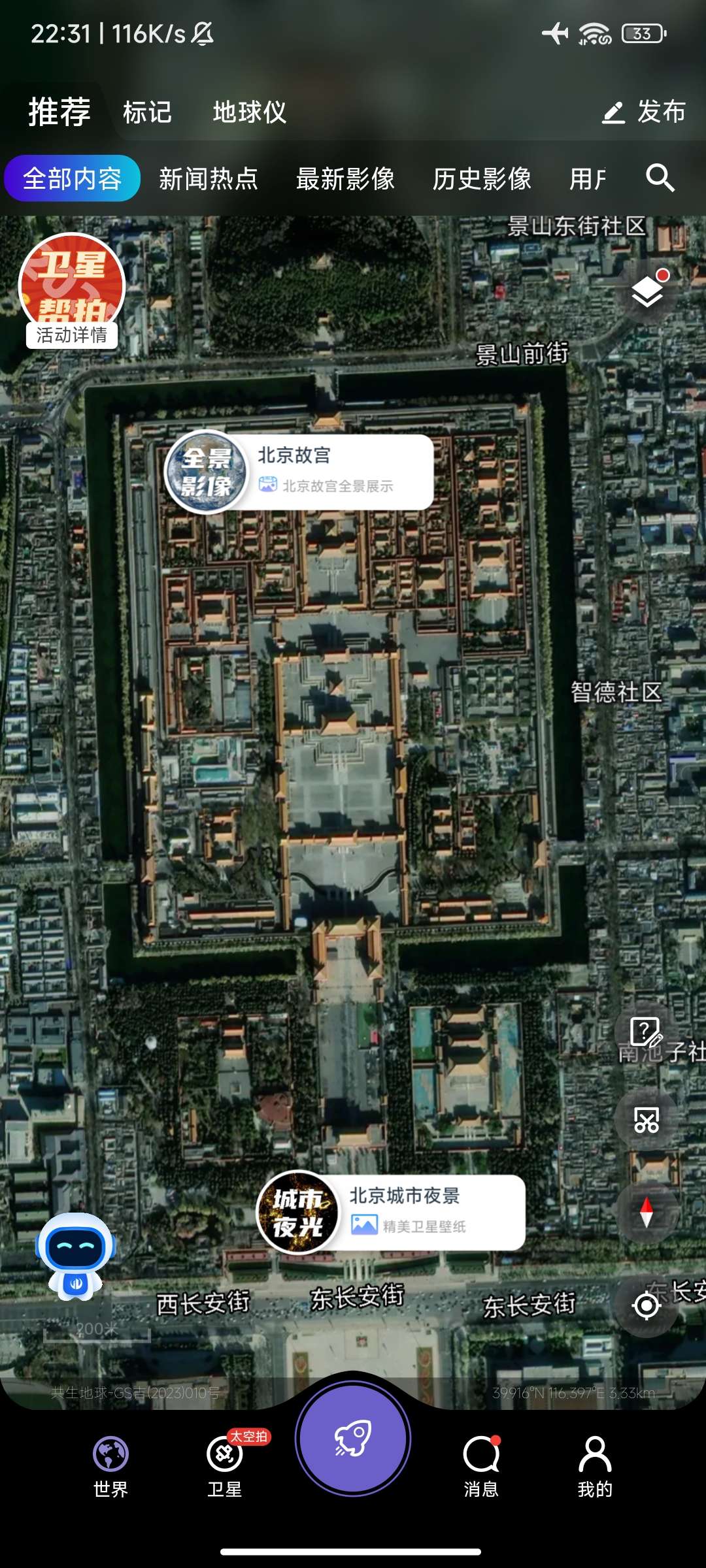Open the search icon
Viewport: 706px width, 1568px height.
point(660,178)
